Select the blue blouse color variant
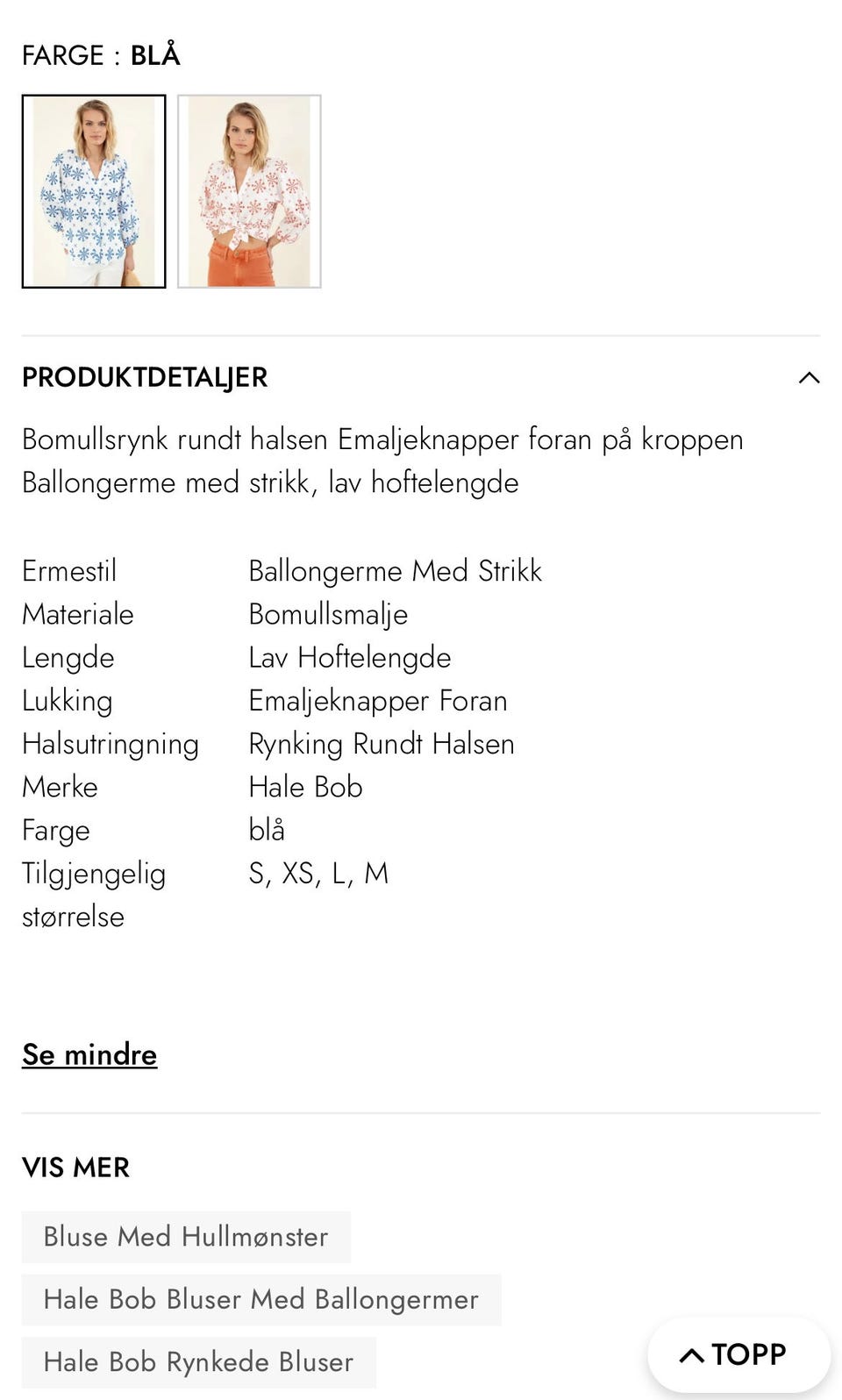 click(93, 190)
